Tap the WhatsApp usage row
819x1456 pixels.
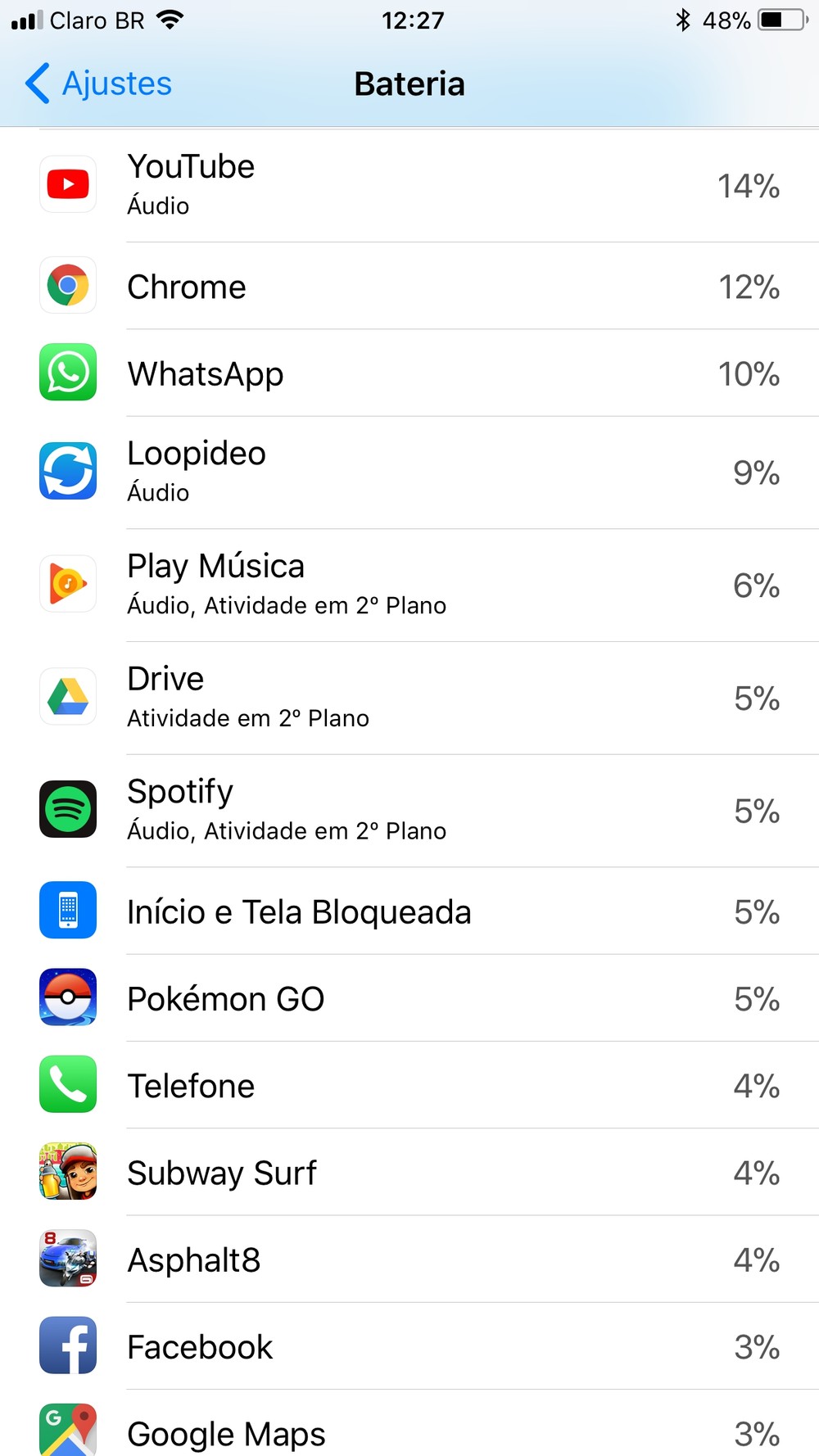tap(409, 373)
